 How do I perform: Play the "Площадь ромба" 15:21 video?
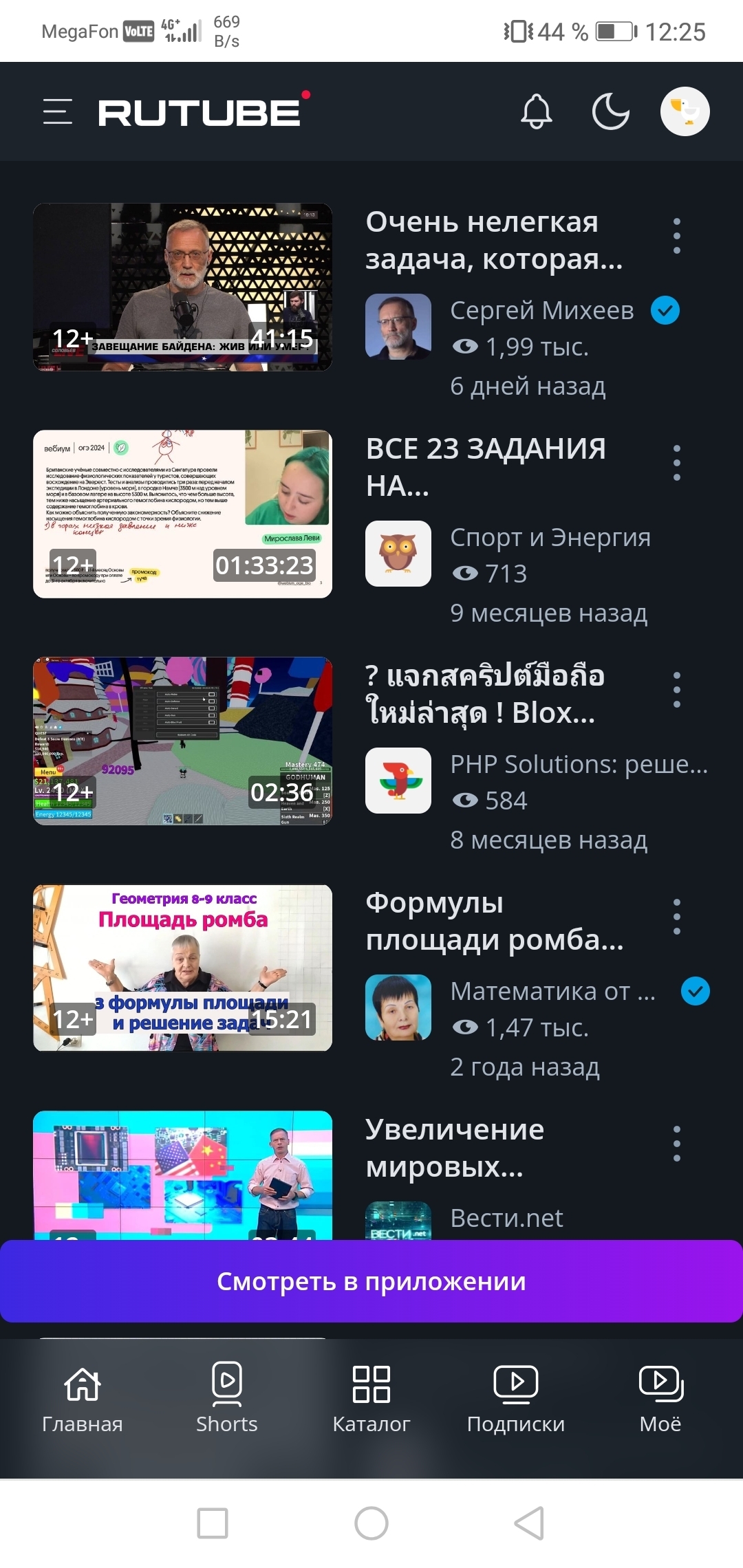(x=183, y=968)
